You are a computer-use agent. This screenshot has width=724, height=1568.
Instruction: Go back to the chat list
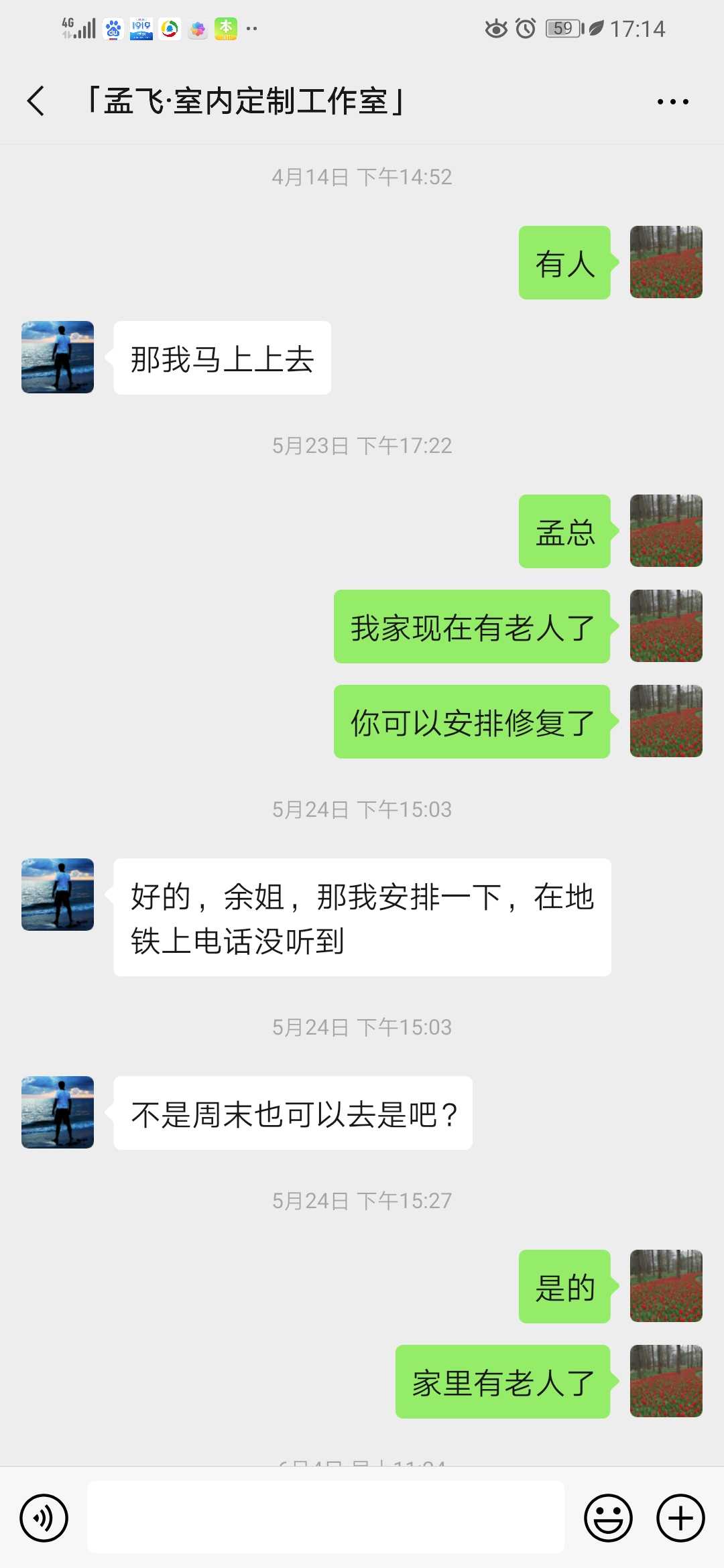pos(36,101)
